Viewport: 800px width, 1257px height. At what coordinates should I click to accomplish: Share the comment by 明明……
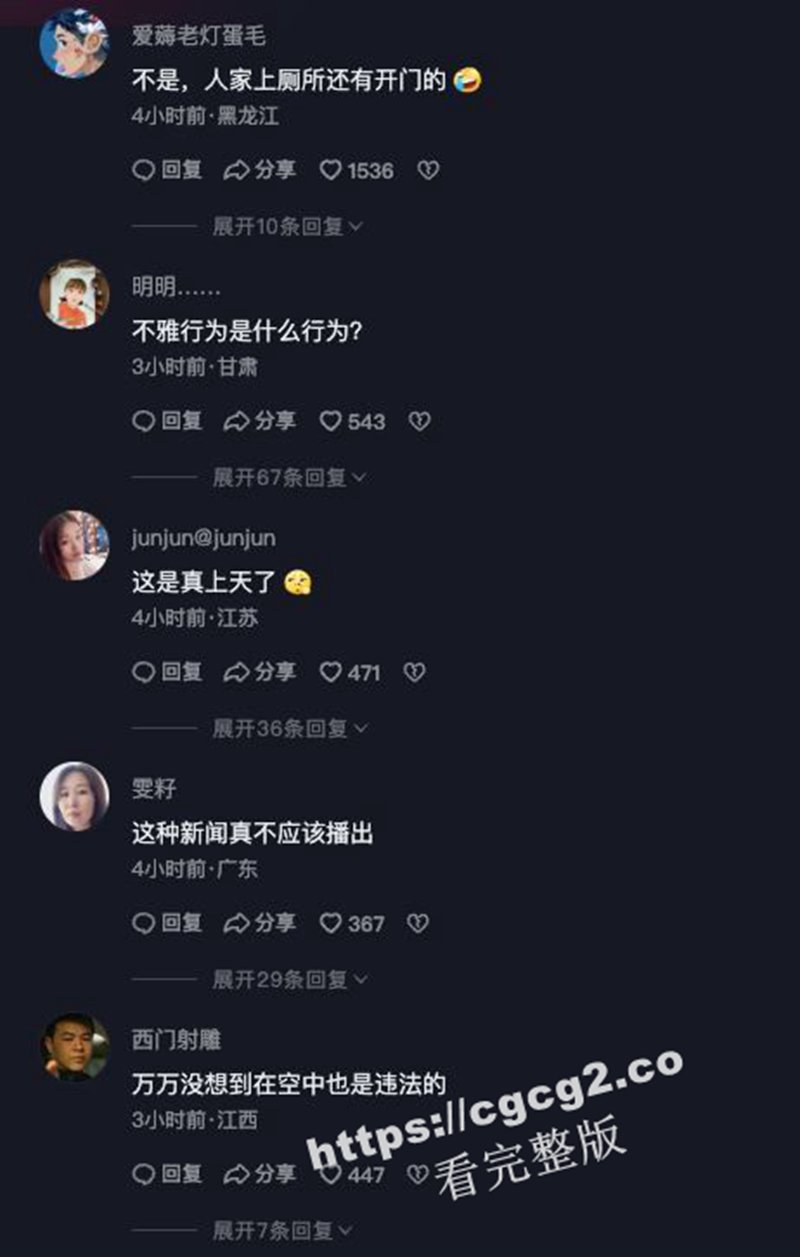coord(259,422)
